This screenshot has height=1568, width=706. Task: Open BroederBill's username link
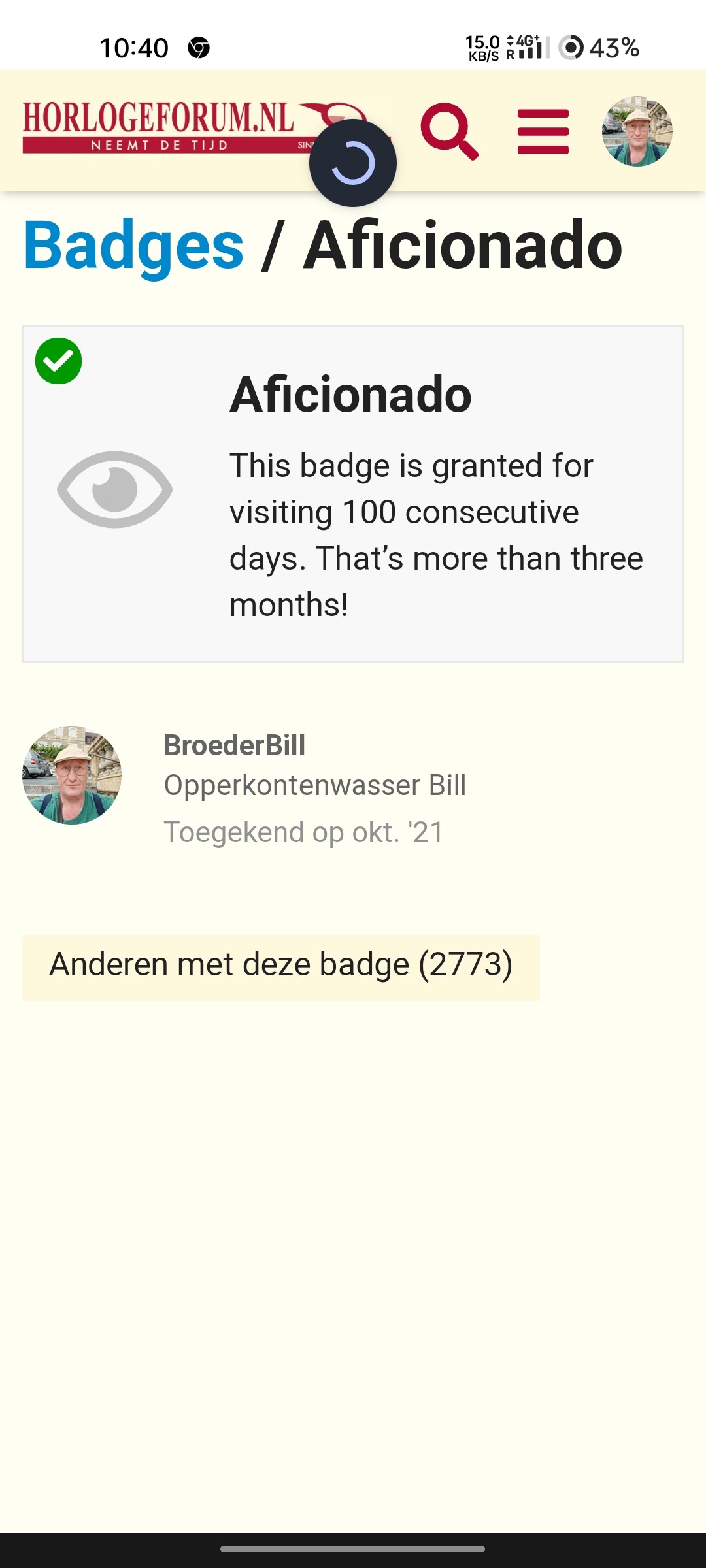click(235, 745)
